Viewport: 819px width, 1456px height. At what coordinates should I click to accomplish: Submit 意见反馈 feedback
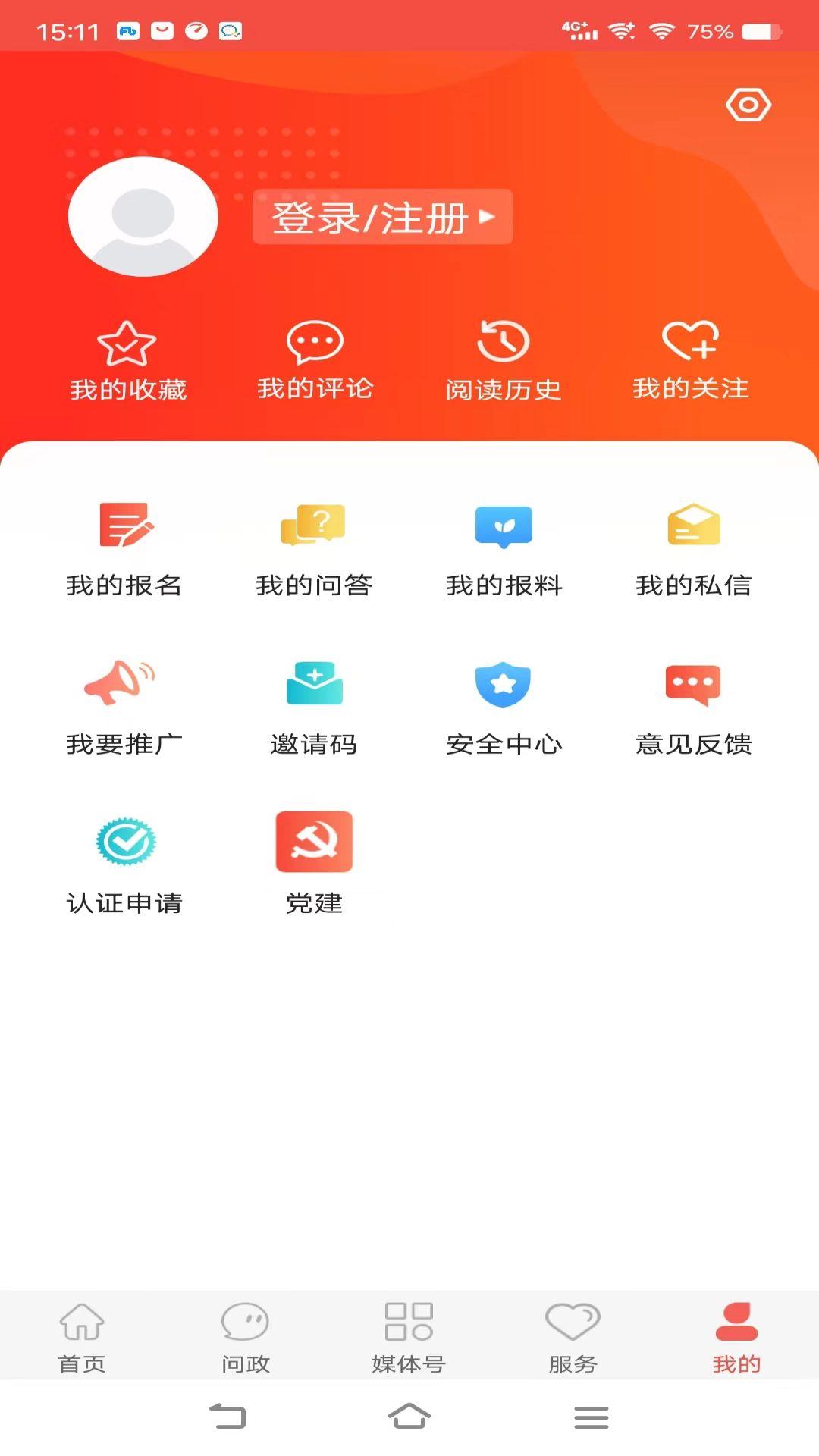click(x=692, y=709)
